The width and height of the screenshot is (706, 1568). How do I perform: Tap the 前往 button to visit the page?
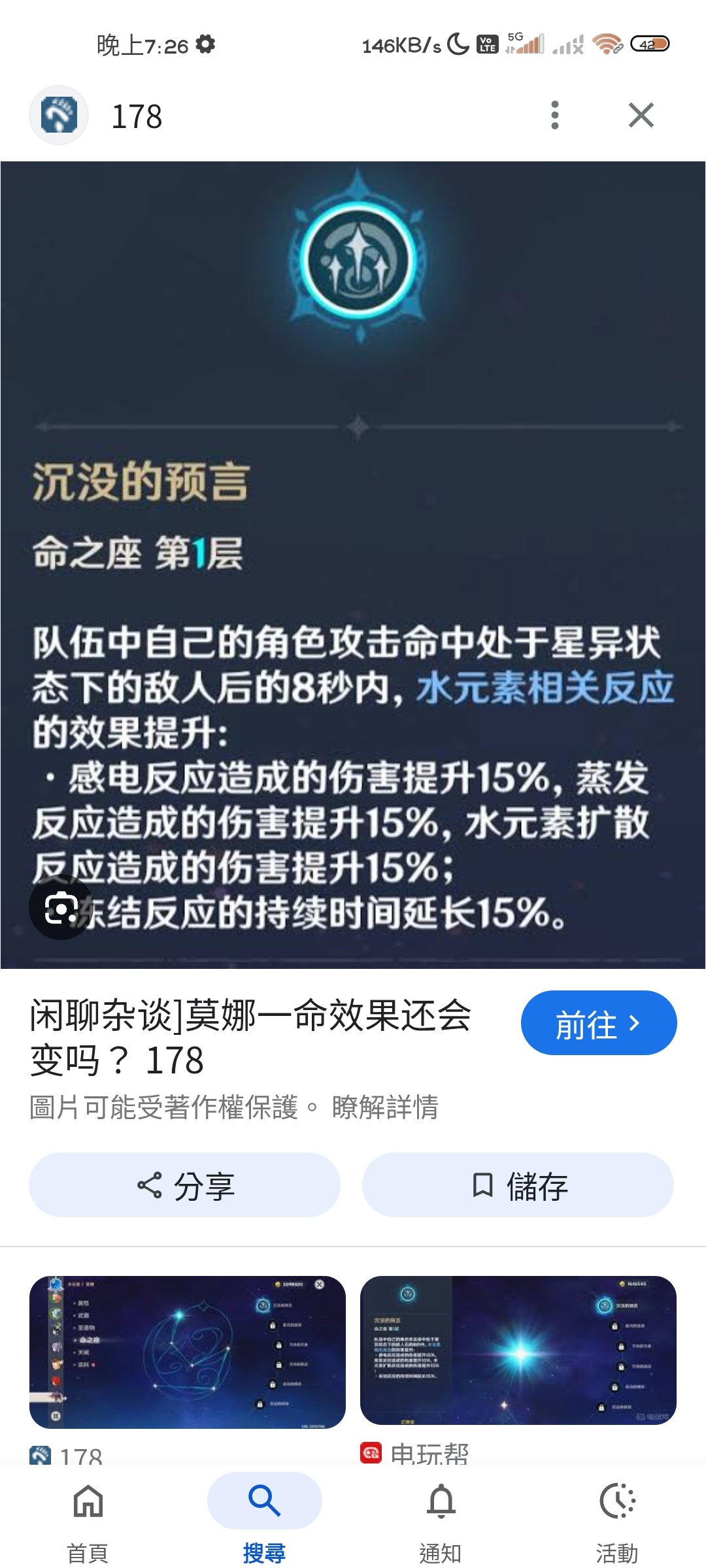point(598,1023)
